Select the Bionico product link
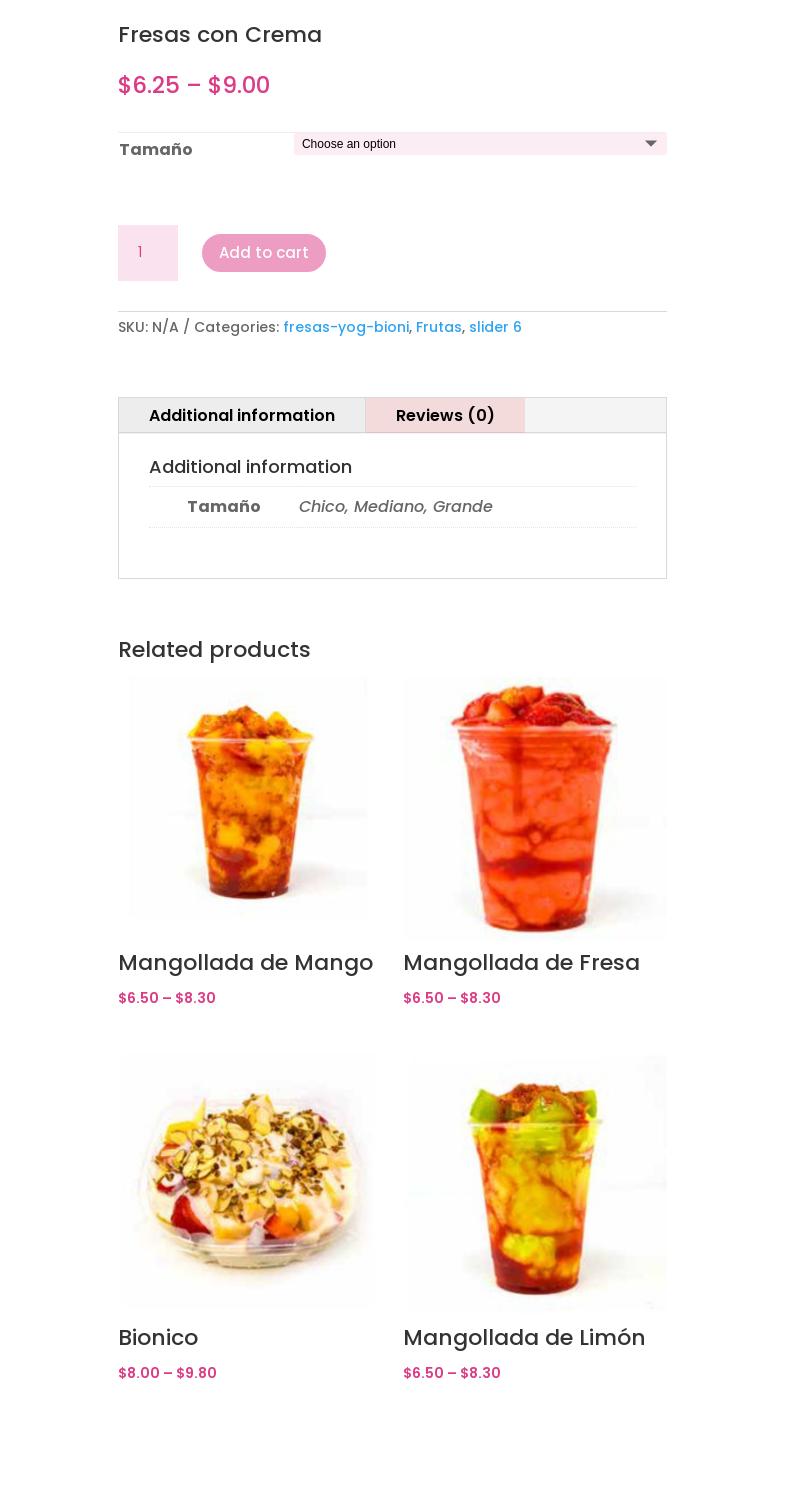 coord(158,1337)
